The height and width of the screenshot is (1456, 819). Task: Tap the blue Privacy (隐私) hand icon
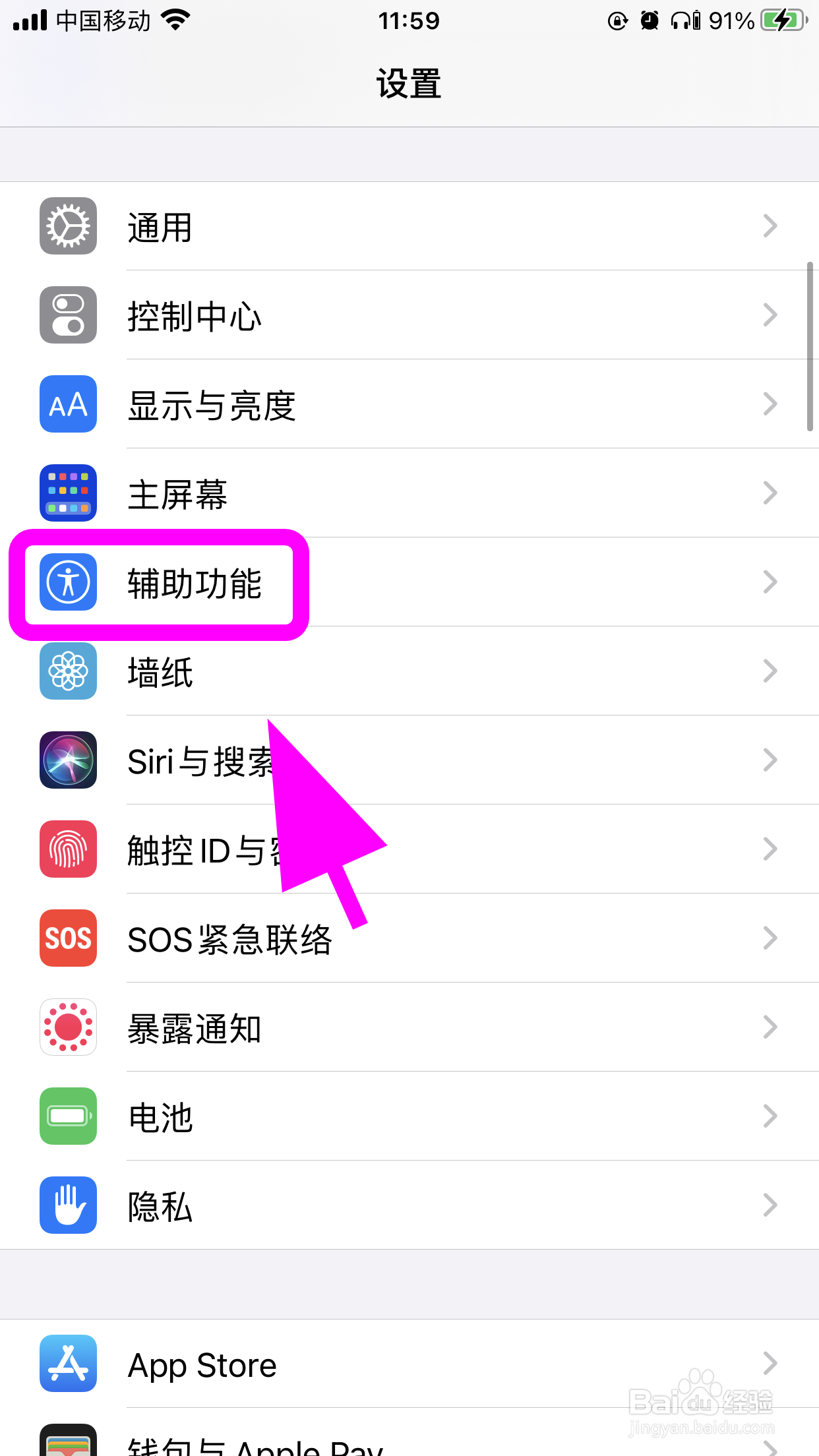point(68,1205)
